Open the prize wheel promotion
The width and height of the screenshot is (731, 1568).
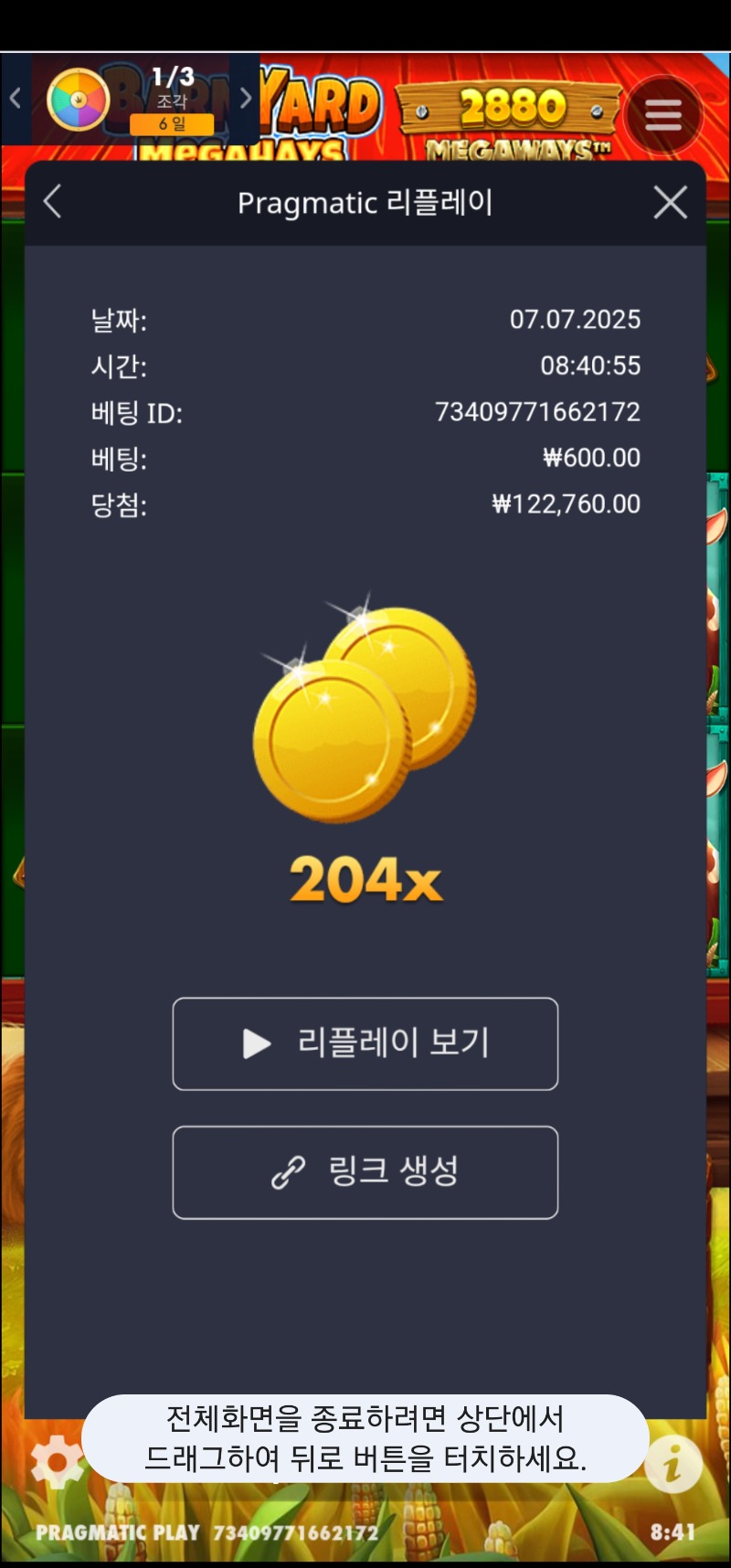click(78, 99)
